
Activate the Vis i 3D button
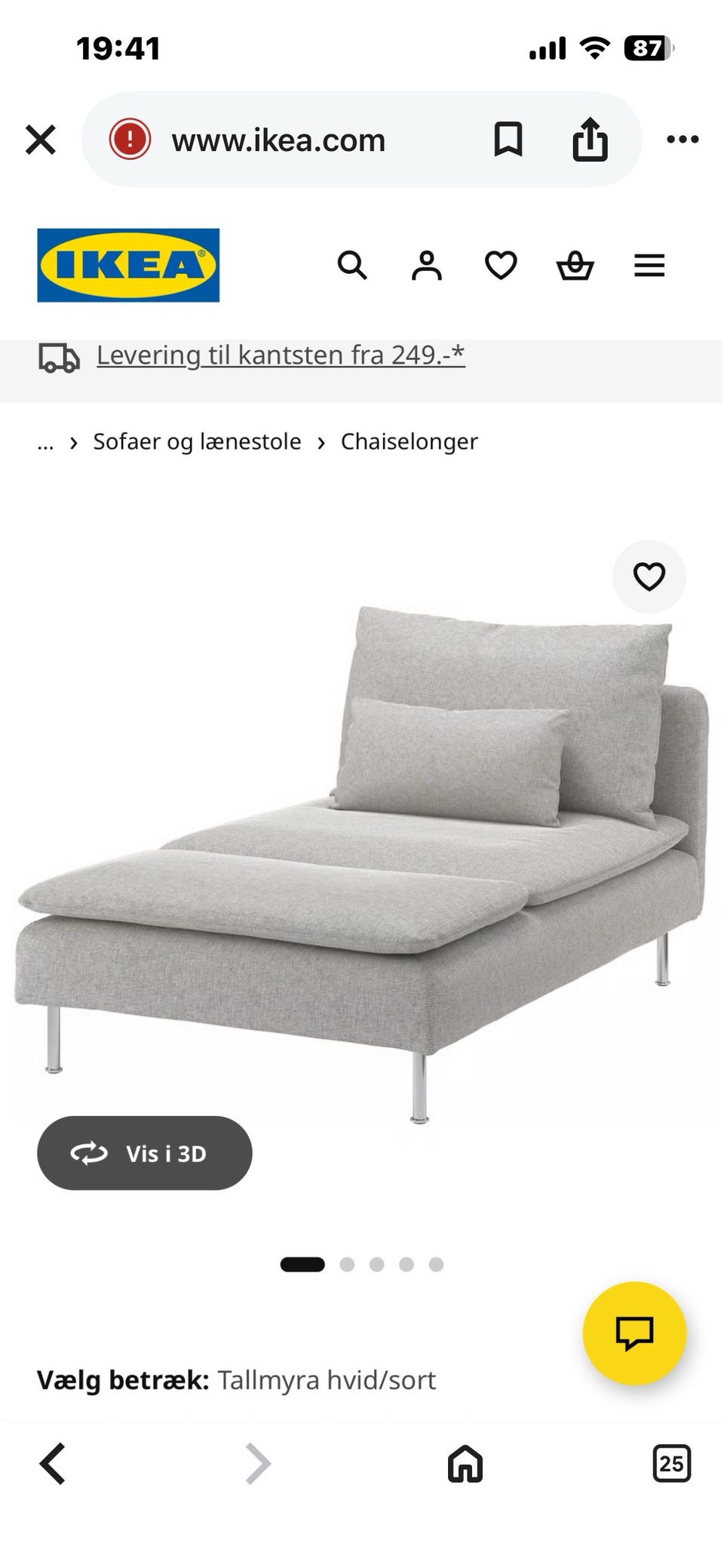(x=144, y=1154)
